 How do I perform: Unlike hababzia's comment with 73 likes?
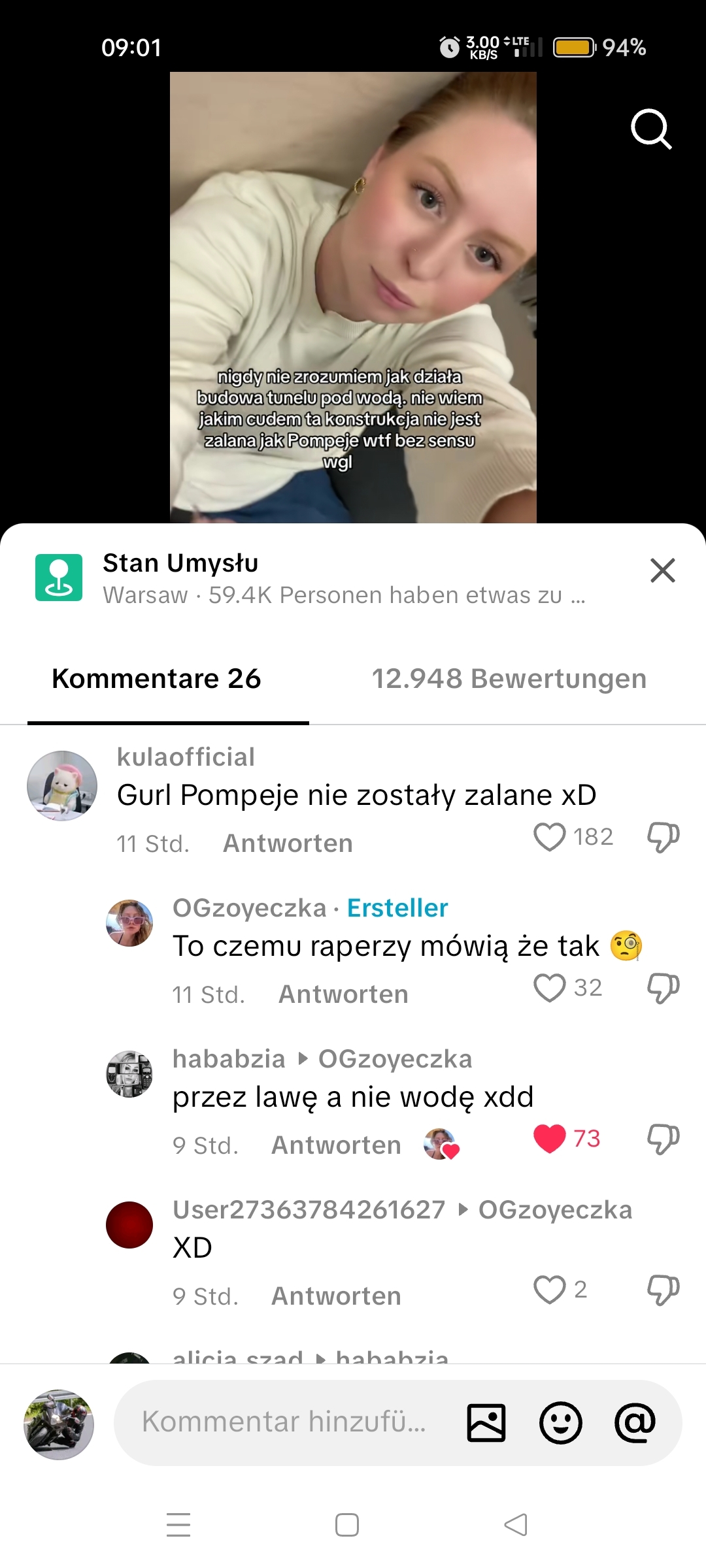tap(549, 1139)
